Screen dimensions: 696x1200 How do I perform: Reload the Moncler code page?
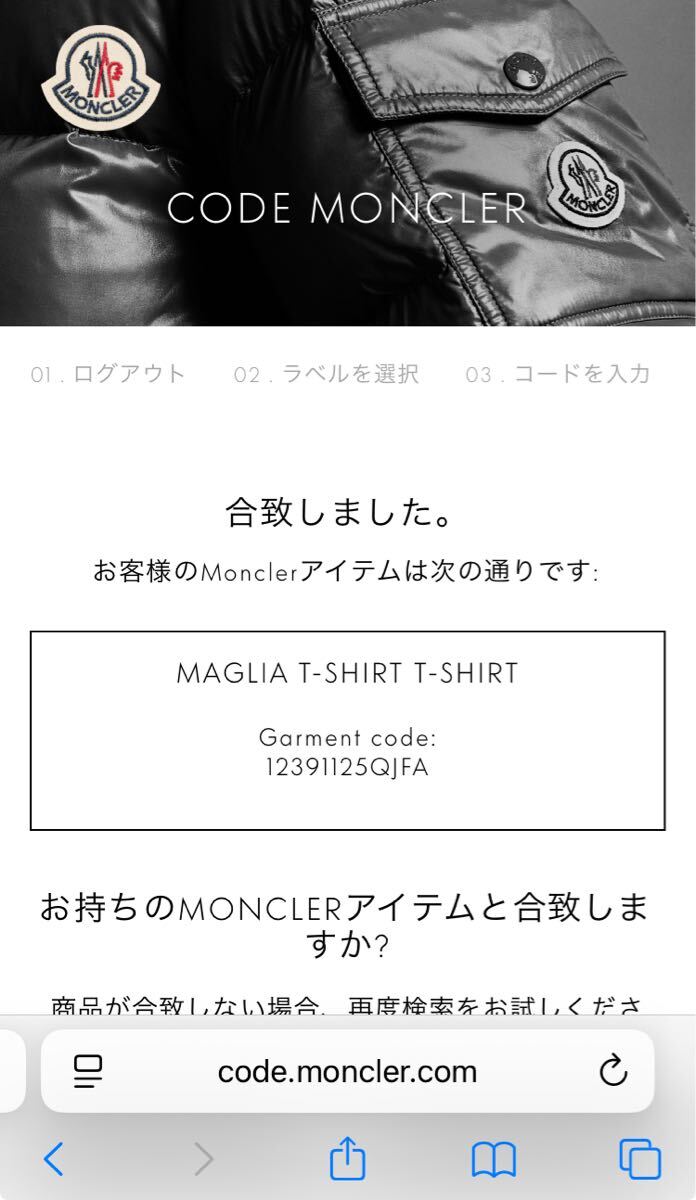tap(612, 1071)
